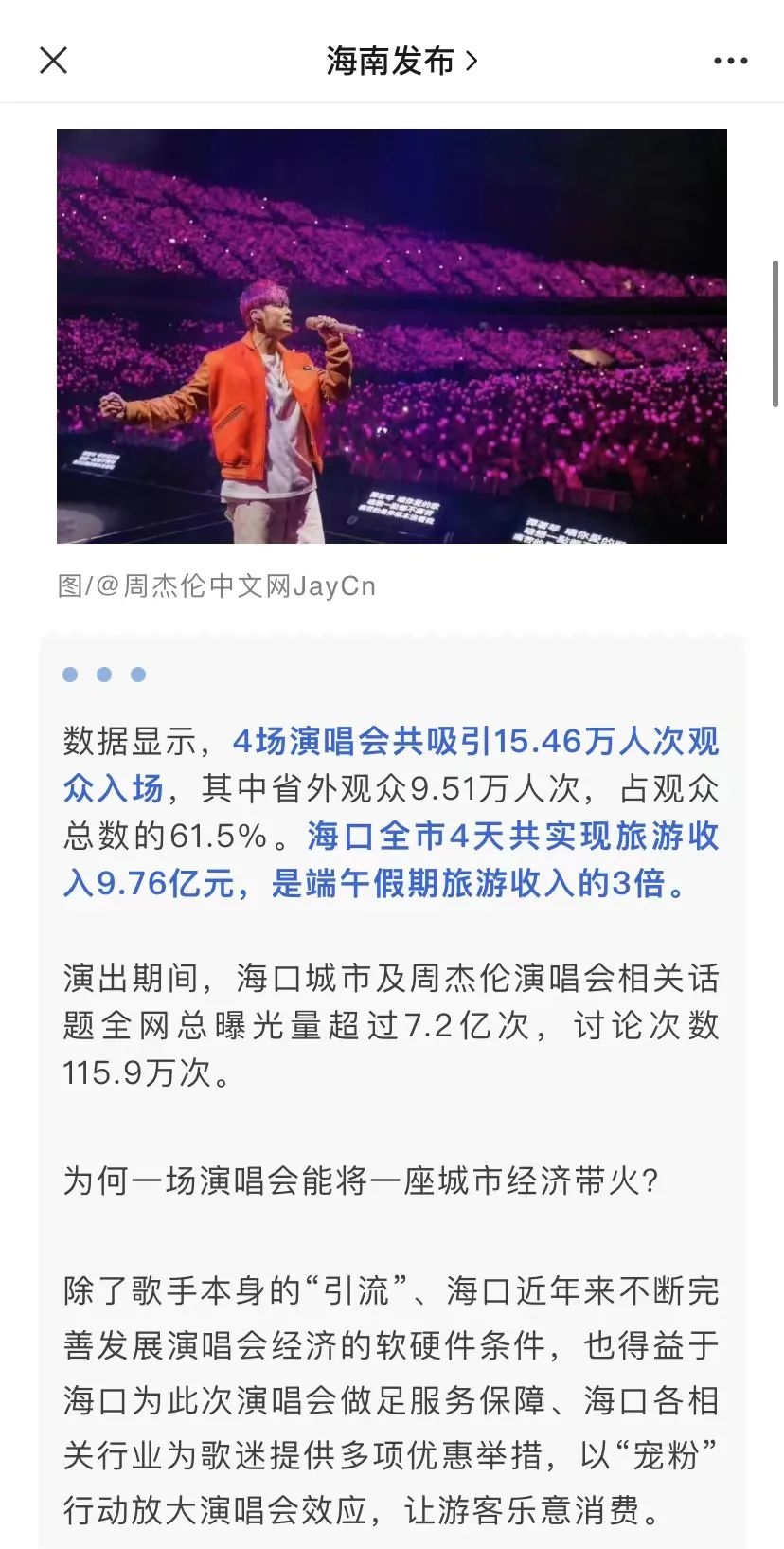Open the three-dot overflow menu
Image resolution: width=784 pixels, height=1549 pixels.
pyautogui.click(x=730, y=61)
